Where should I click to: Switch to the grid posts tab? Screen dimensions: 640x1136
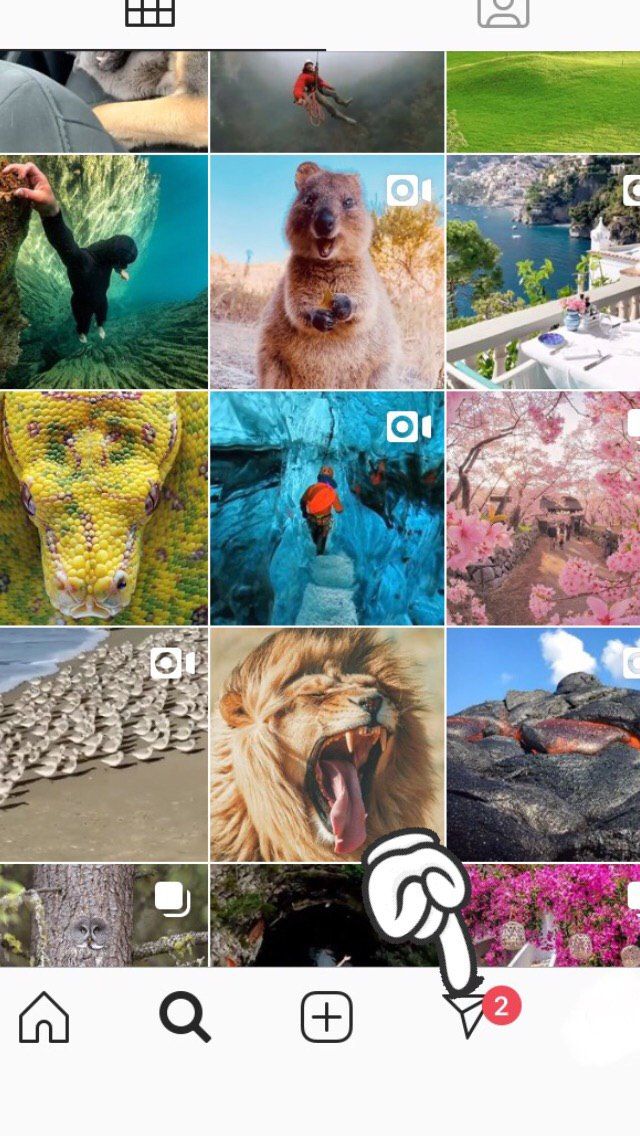150,14
